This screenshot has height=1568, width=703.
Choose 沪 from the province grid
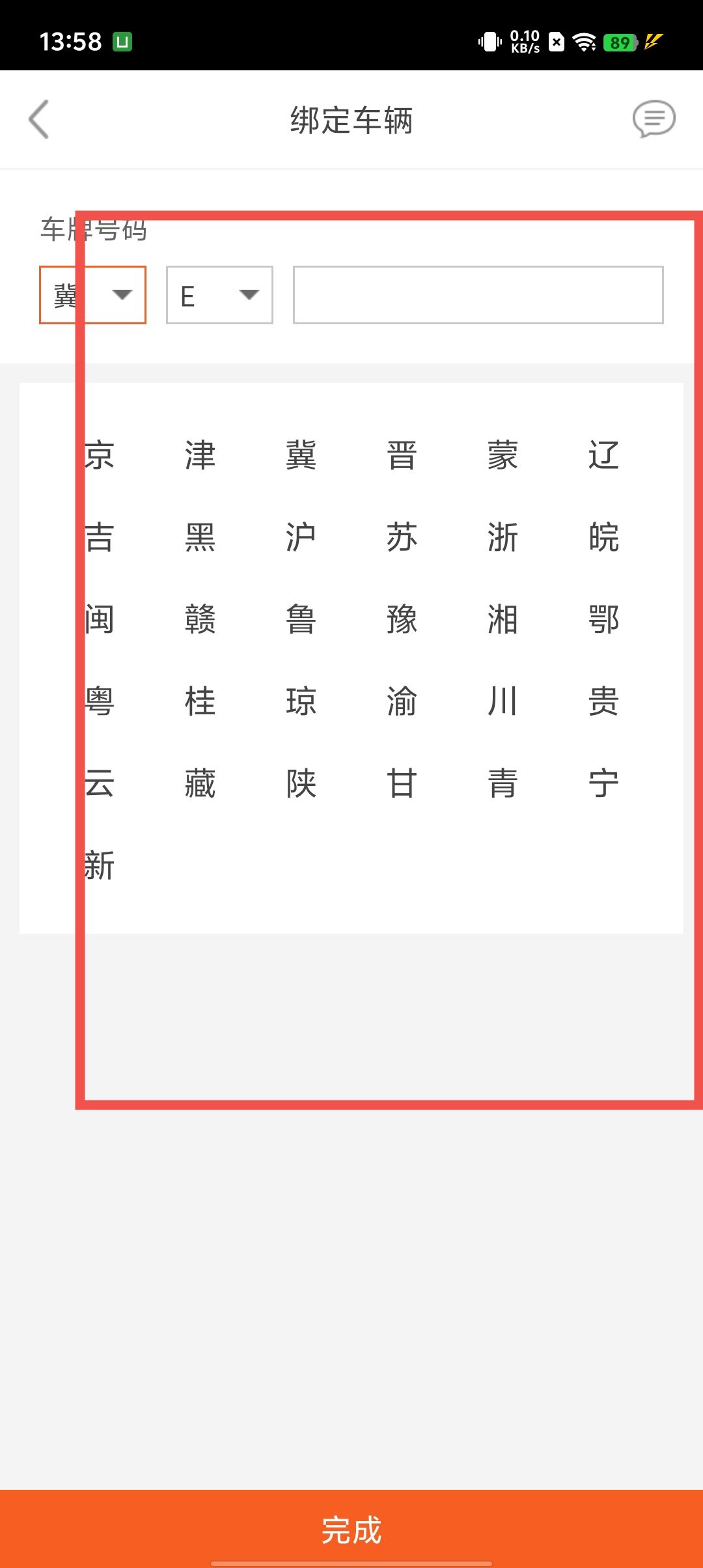pos(301,537)
